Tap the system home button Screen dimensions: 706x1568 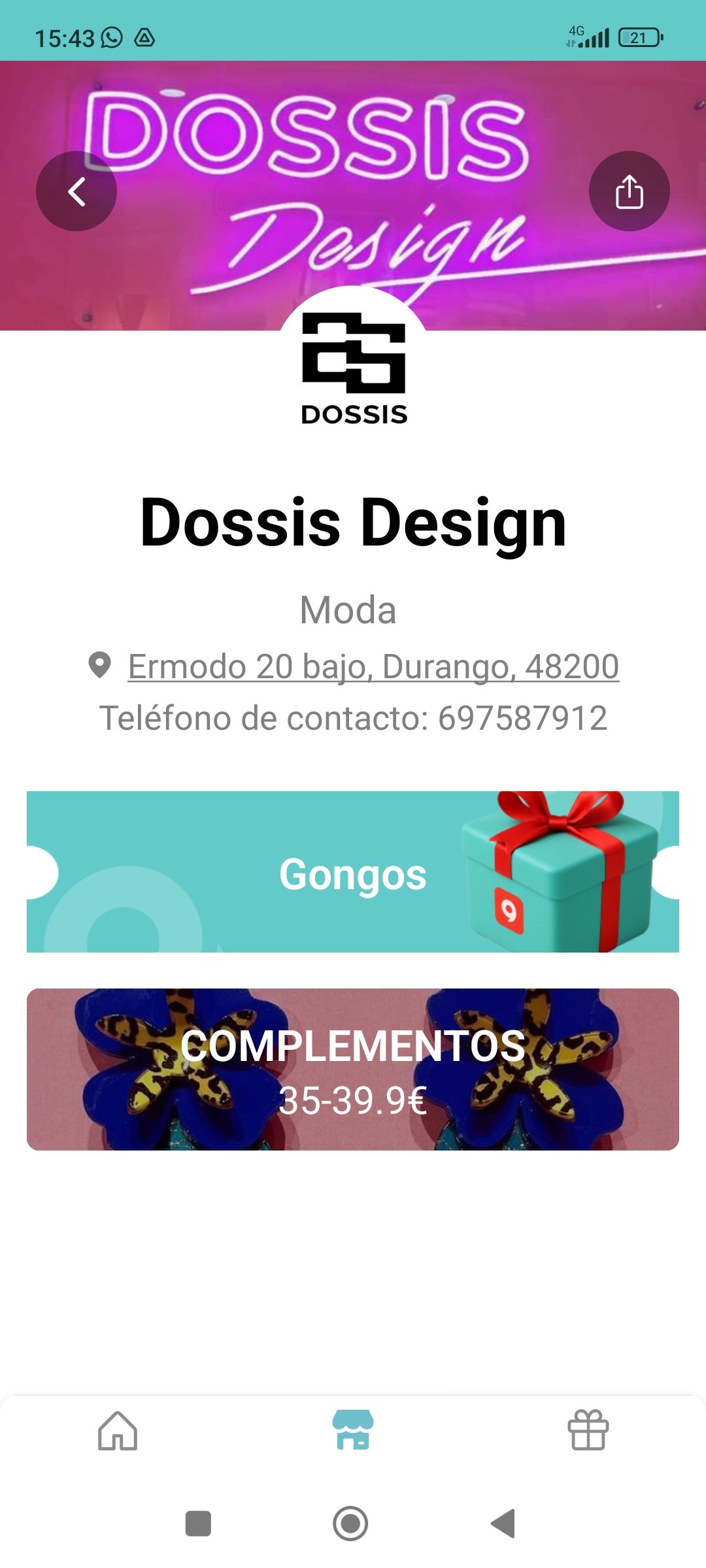351,1524
